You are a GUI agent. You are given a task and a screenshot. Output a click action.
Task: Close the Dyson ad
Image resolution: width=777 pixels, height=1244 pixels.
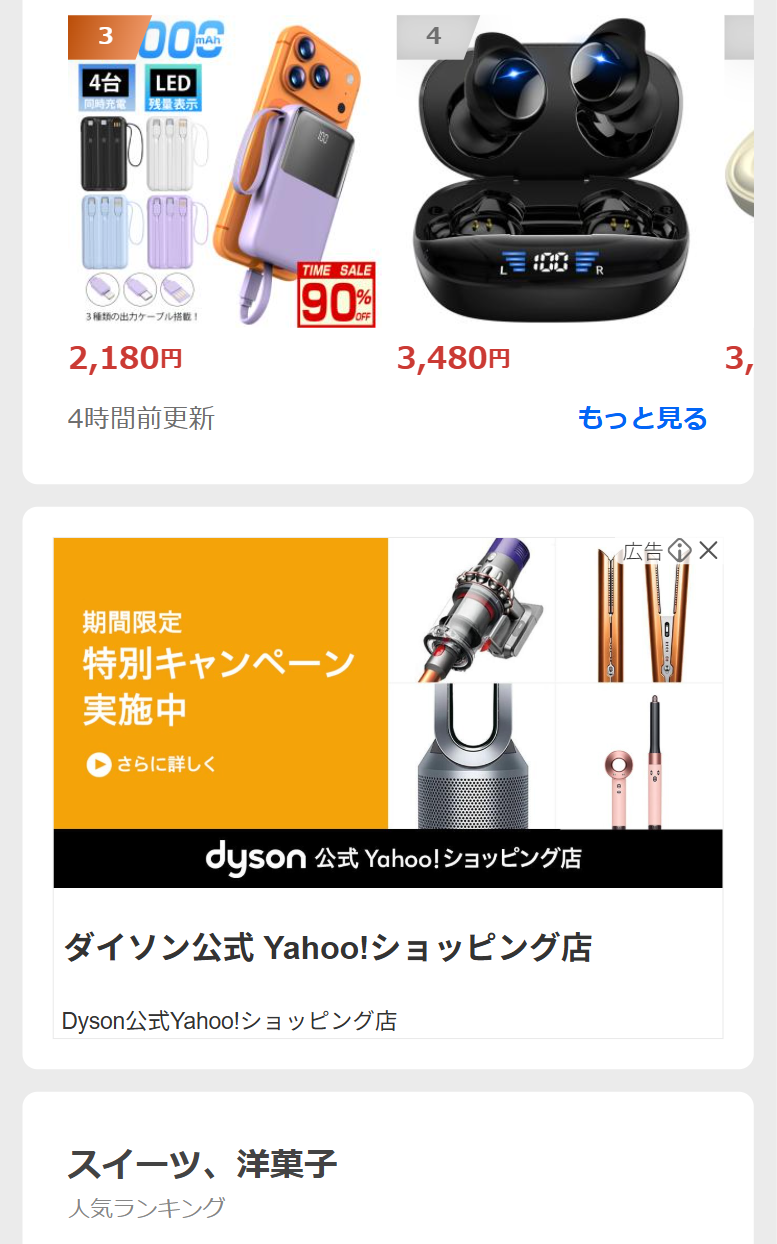[709, 550]
